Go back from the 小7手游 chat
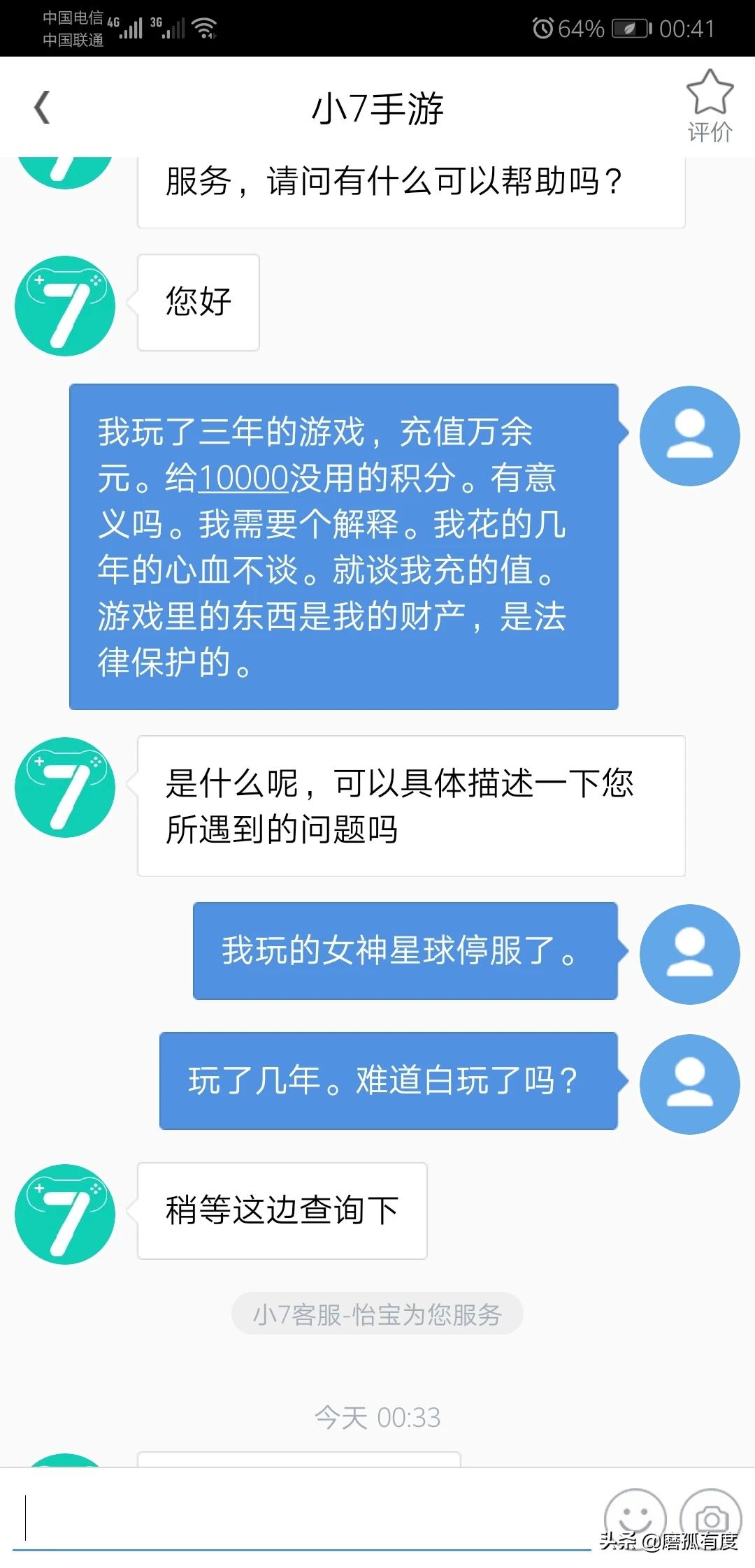 coord(43,108)
